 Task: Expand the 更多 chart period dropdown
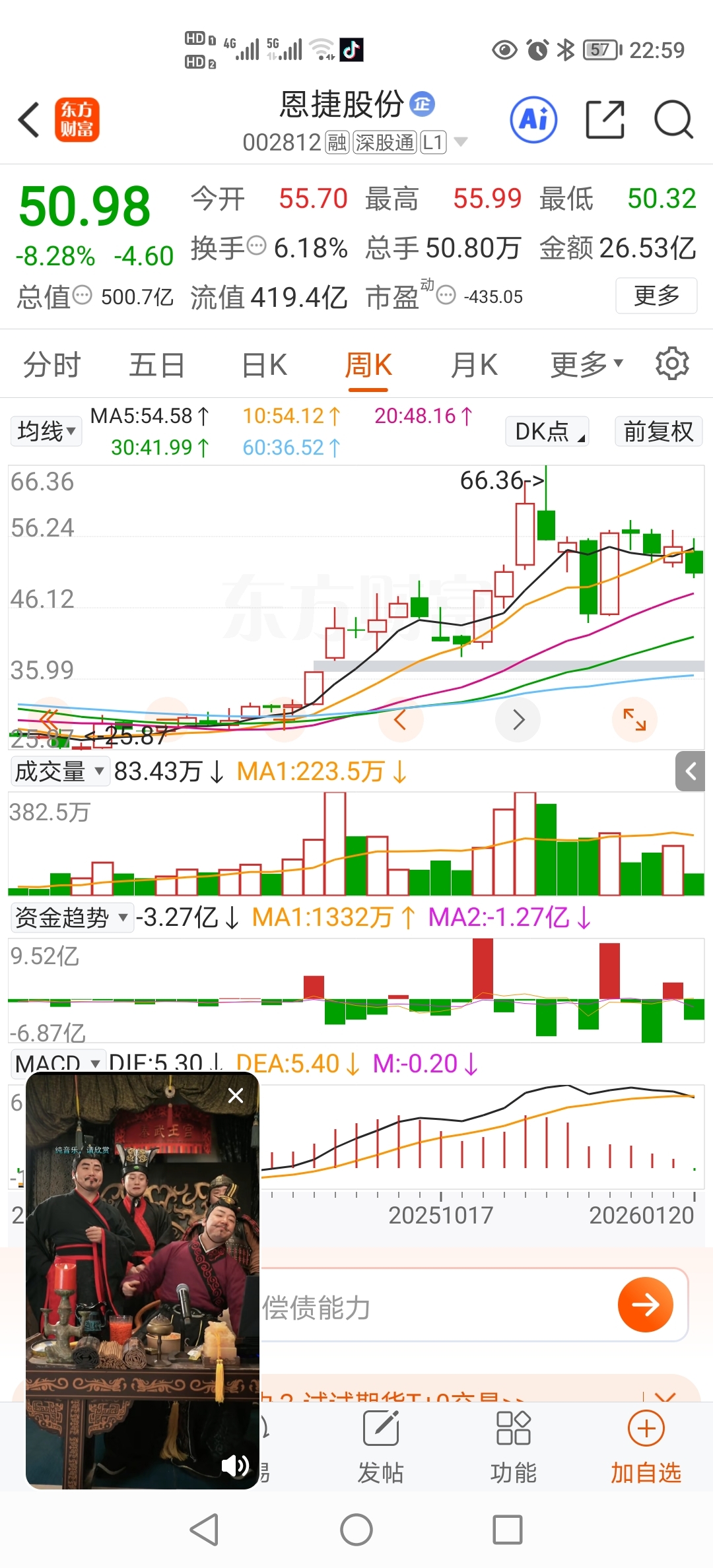pyautogui.click(x=586, y=365)
